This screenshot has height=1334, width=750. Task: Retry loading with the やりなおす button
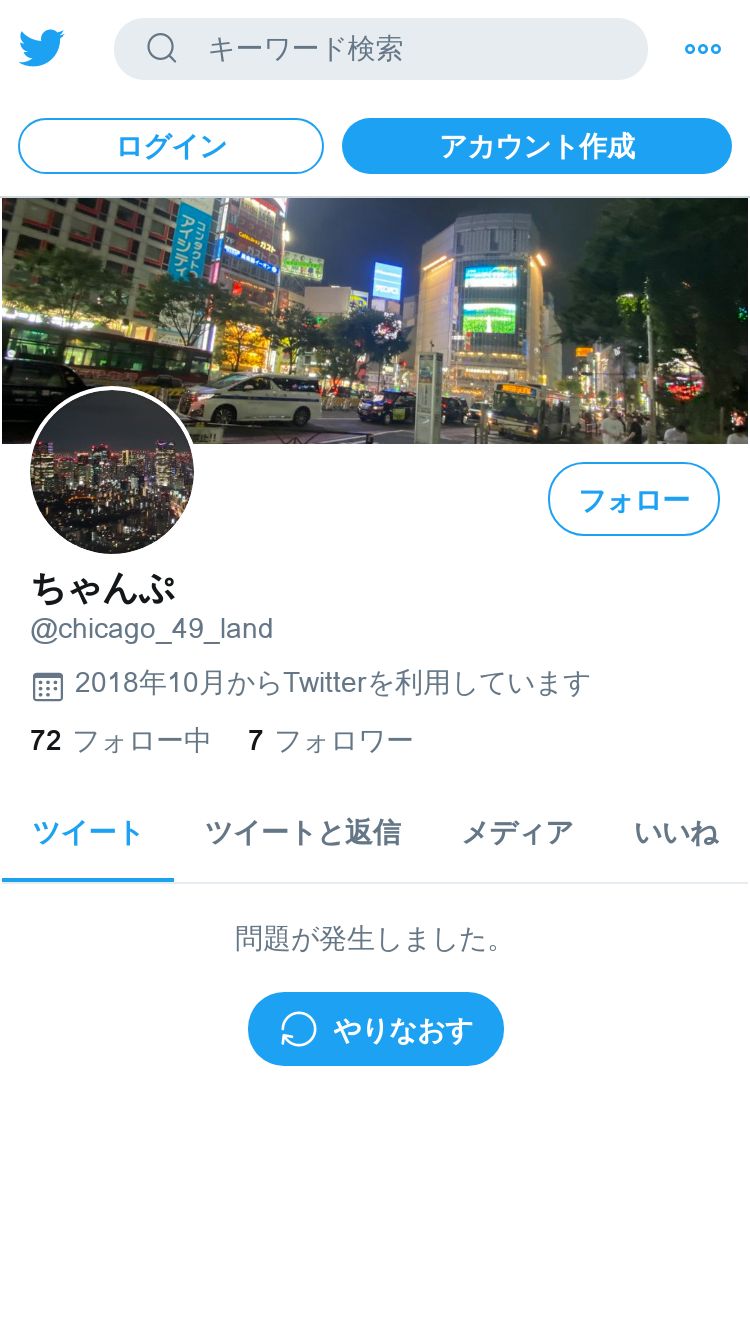(376, 1029)
